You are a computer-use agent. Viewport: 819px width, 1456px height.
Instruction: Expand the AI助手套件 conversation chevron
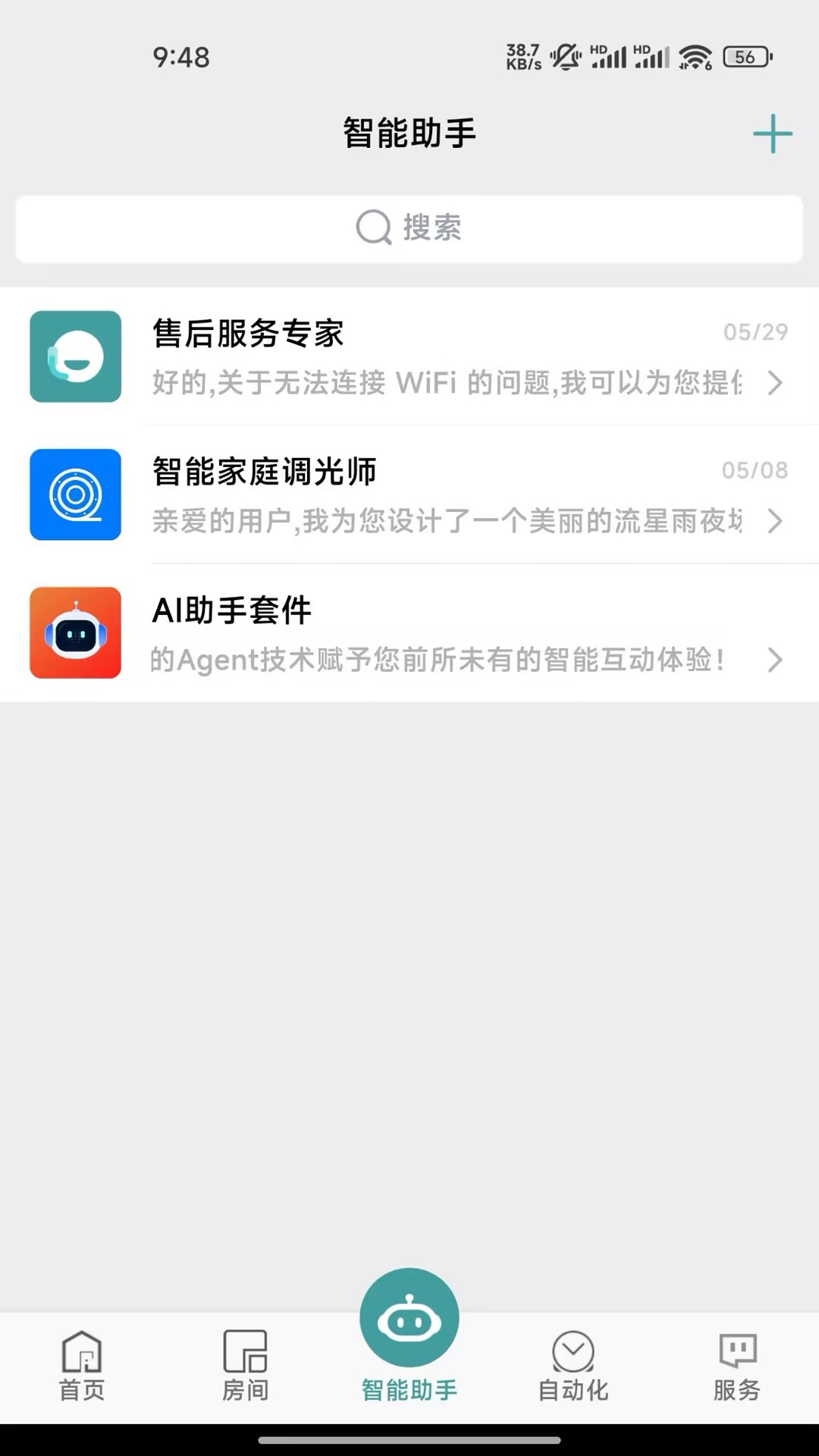[x=775, y=660]
